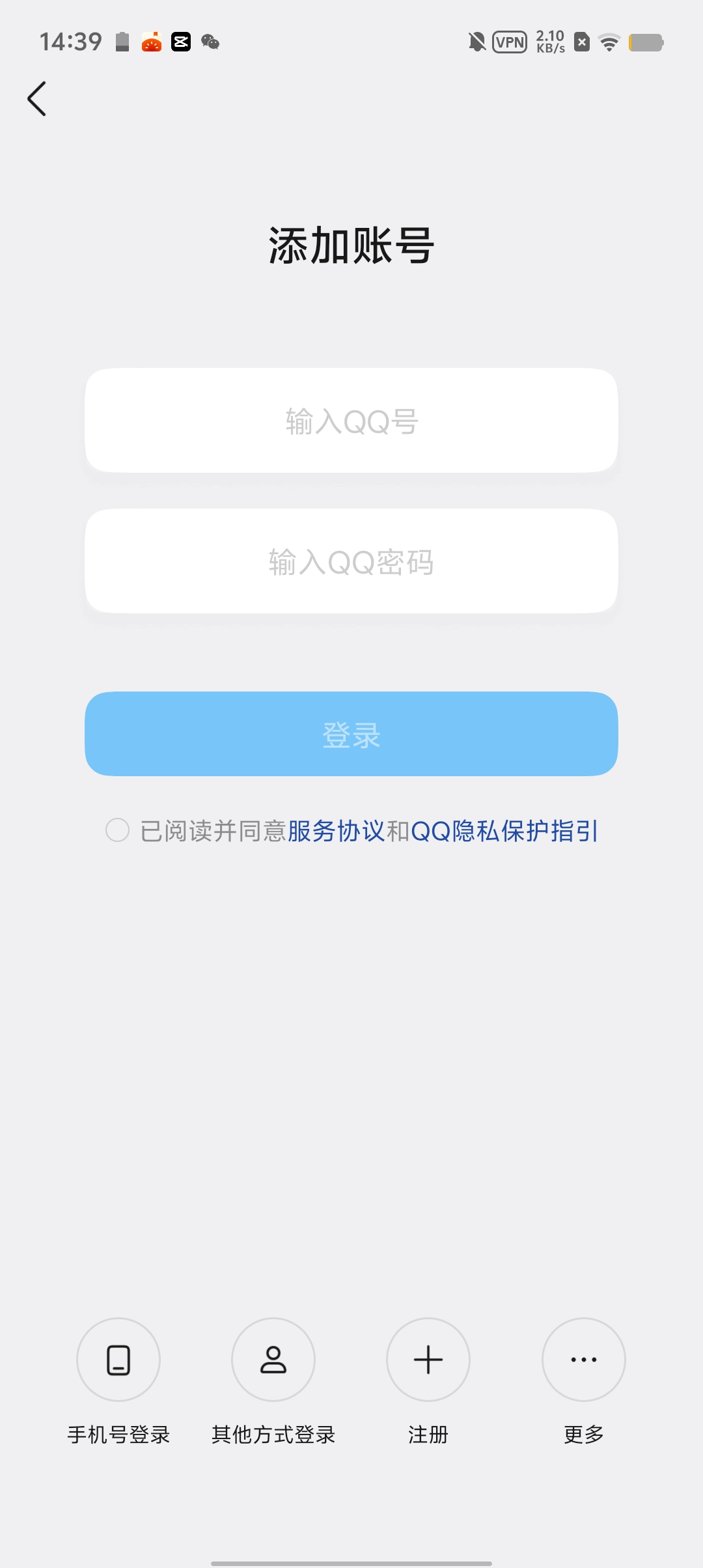Screen dimensions: 703x1568
Task: Check the 已阅读并同意 agreement circle
Action: click(118, 830)
